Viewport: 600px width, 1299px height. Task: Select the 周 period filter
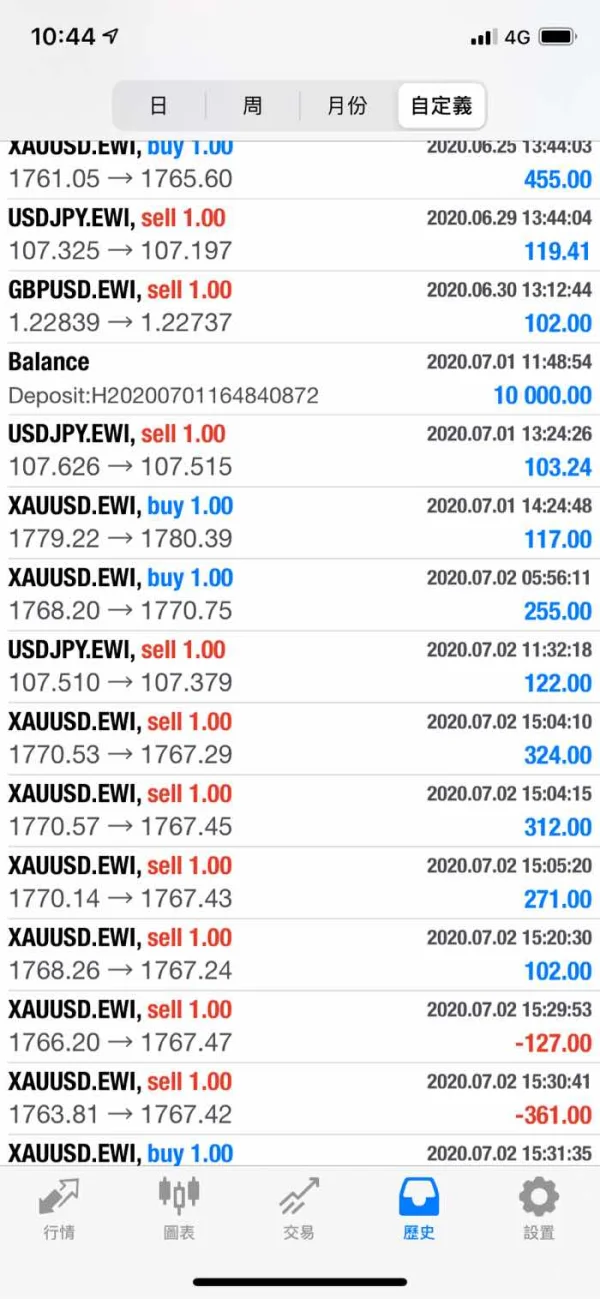[252, 105]
